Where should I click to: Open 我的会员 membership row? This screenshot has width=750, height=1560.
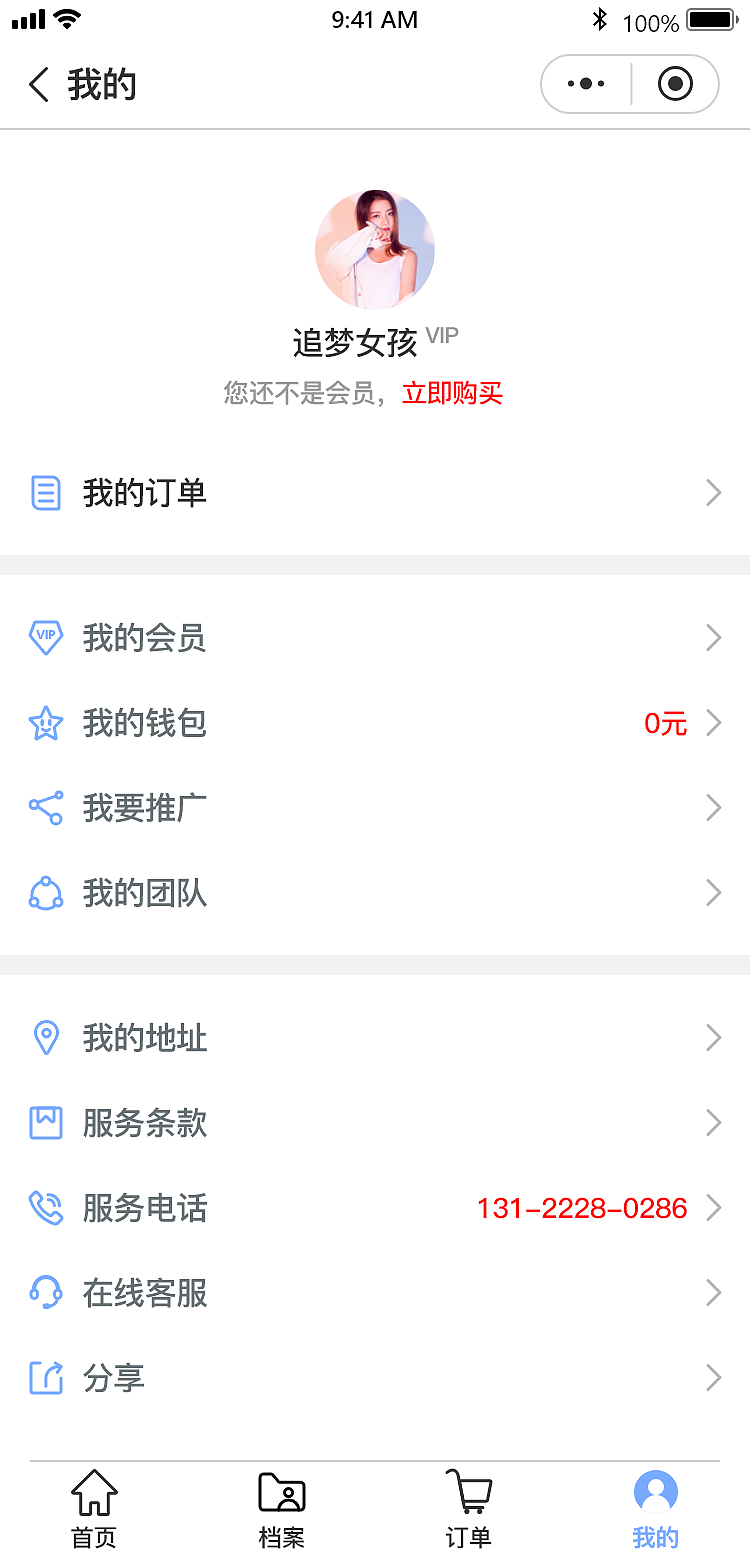(x=375, y=638)
